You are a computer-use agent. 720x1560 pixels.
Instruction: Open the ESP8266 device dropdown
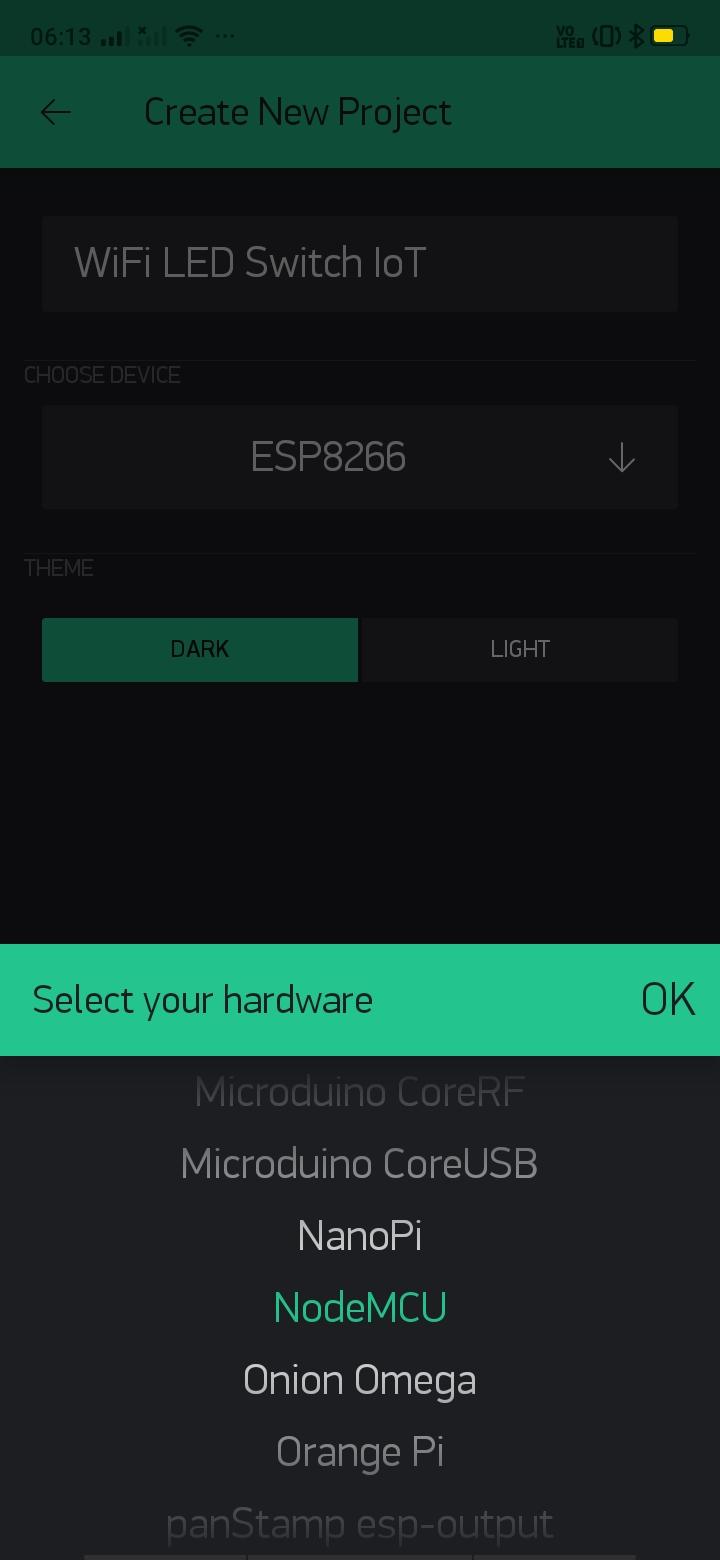click(360, 458)
